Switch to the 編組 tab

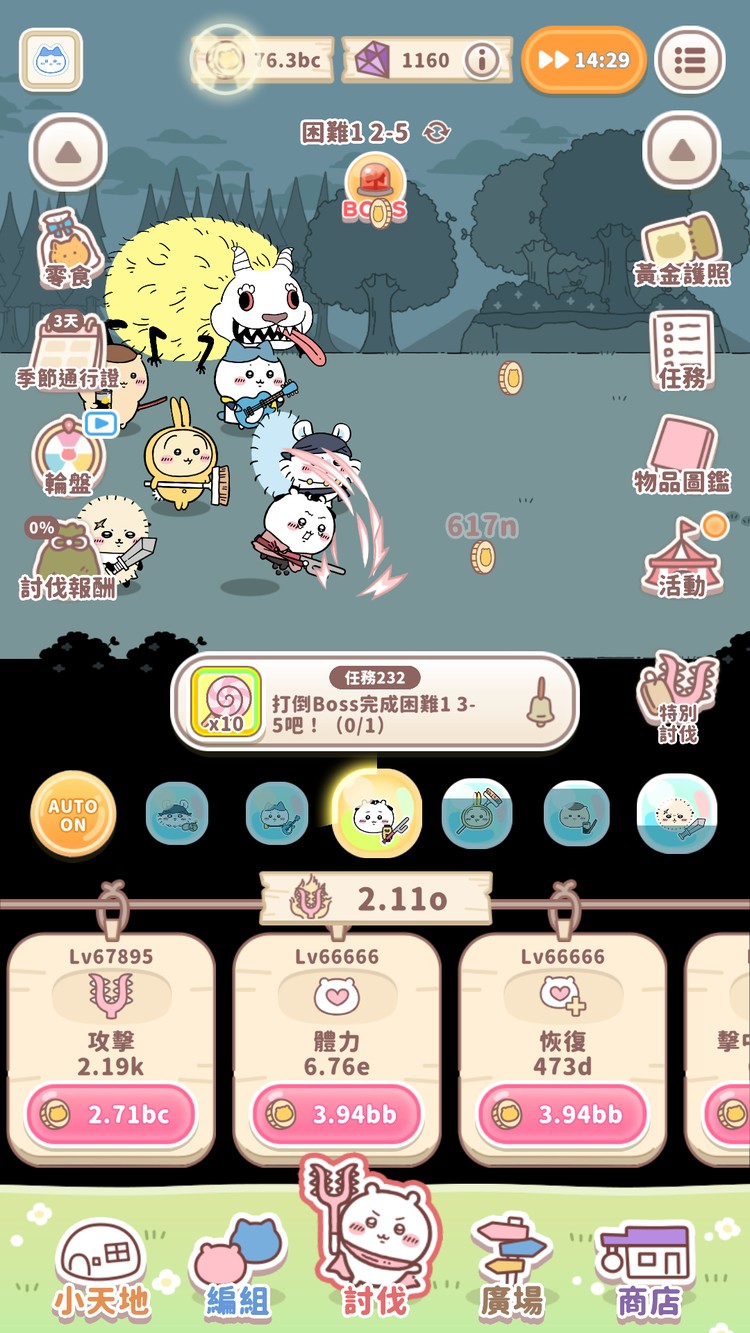pyautogui.click(x=238, y=1270)
